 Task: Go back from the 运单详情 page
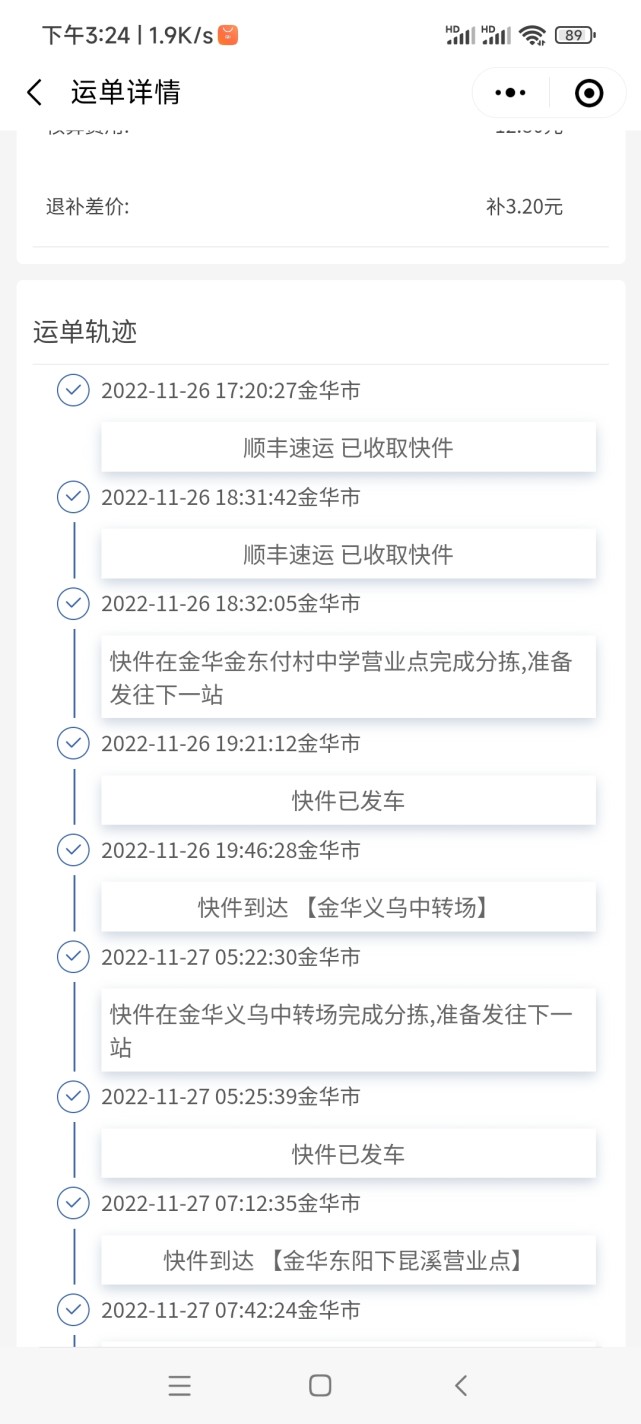coord(35,93)
